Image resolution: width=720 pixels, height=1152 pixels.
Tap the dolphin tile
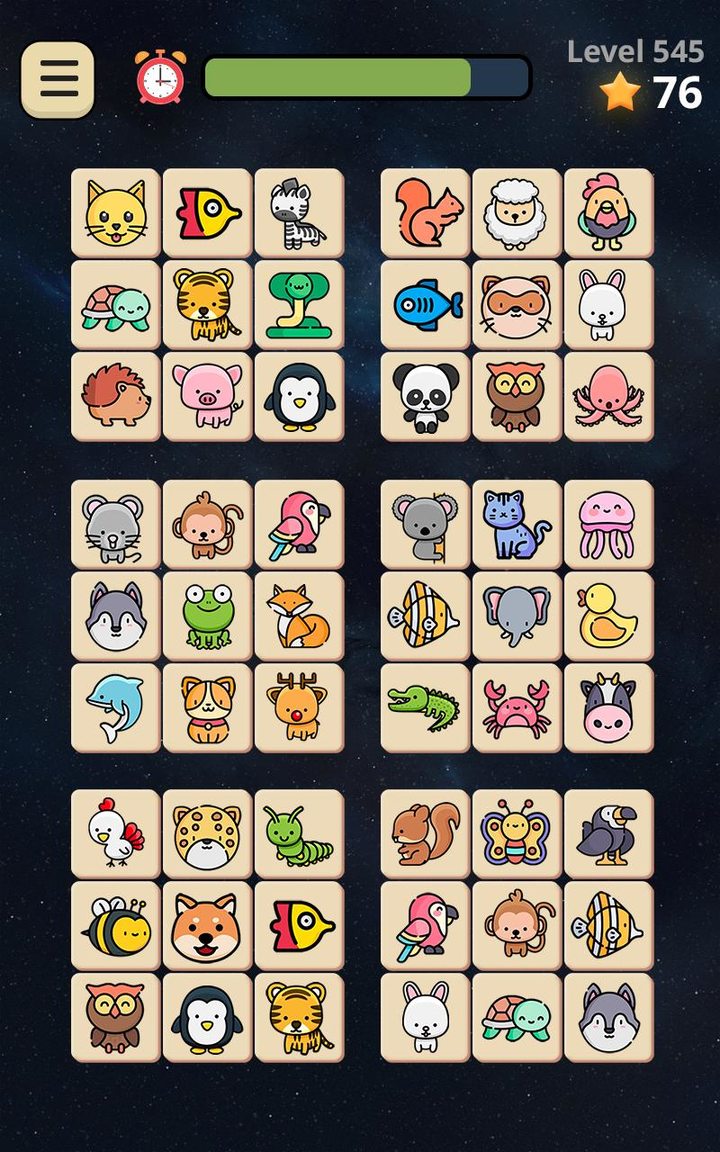(x=116, y=708)
